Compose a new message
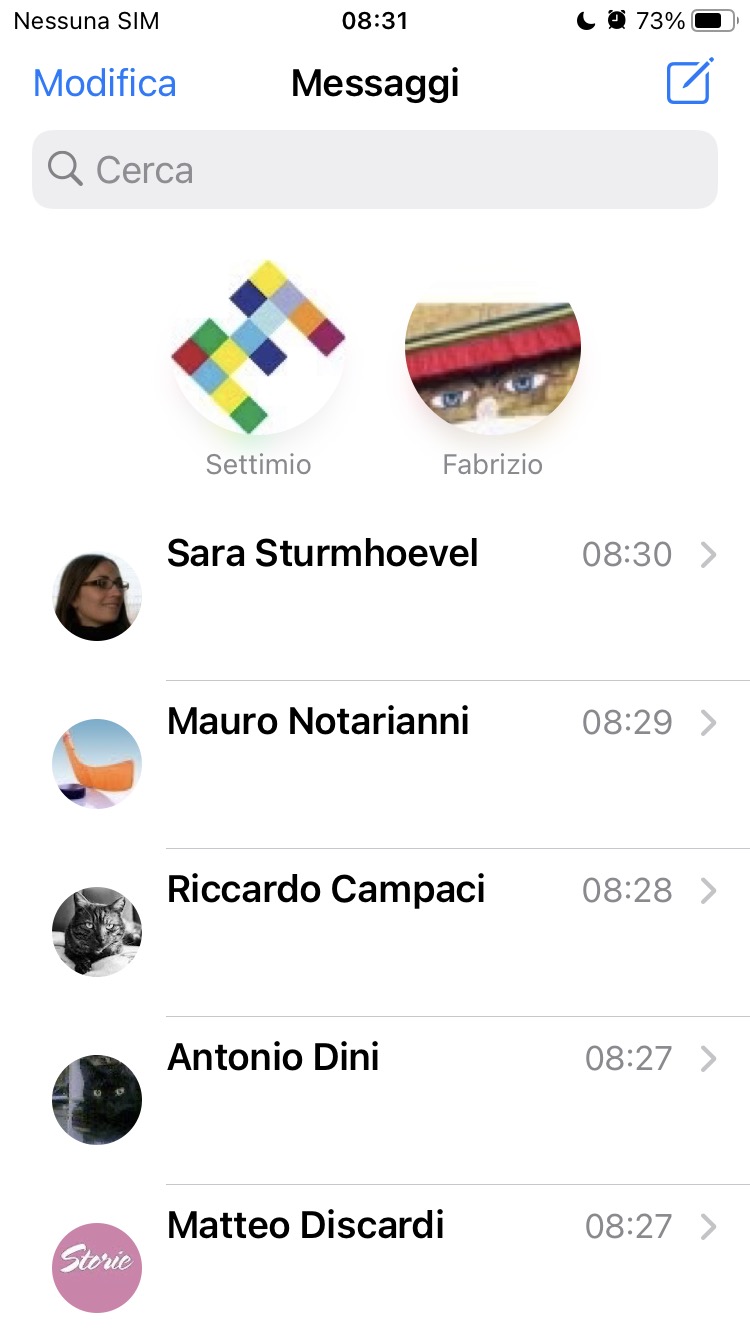The height and width of the screenshot is (1334, 750). click(x=690, y=82)
